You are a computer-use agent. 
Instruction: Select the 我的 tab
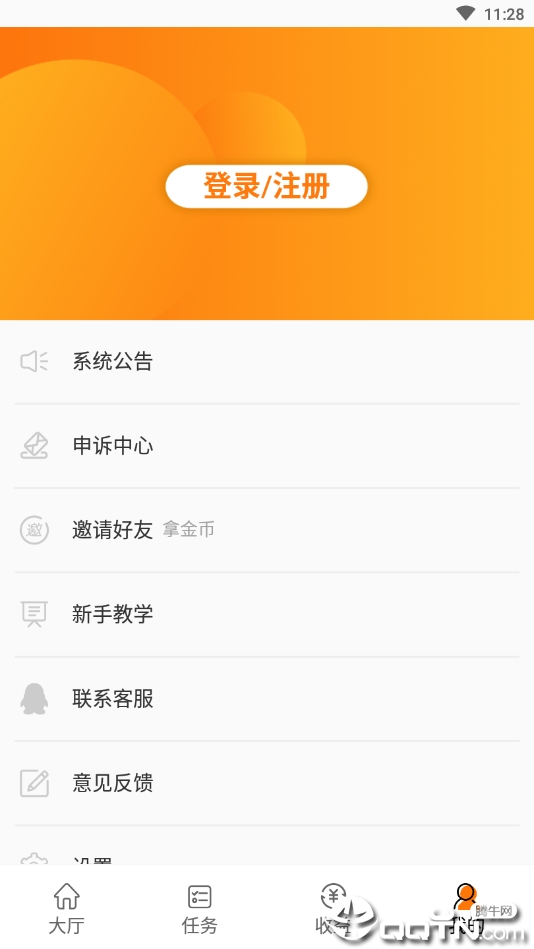[x=467, y=908]
